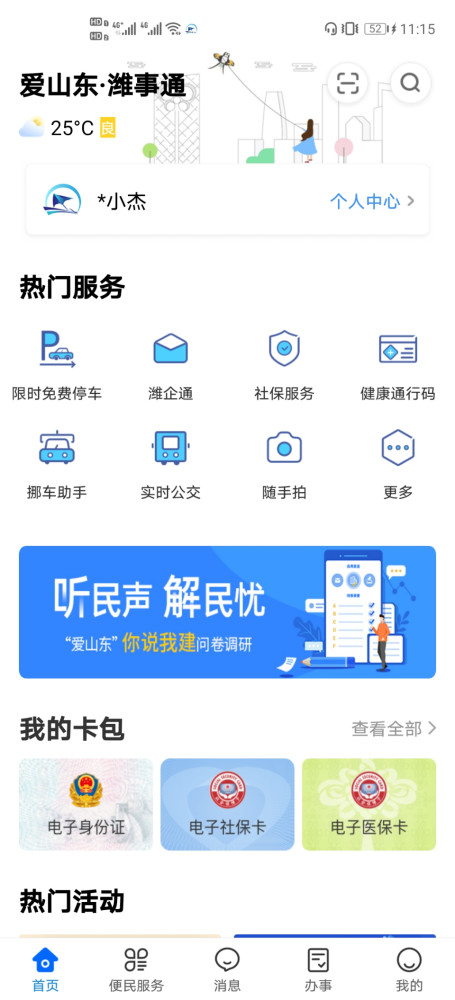Tap the search magnifier icon
Image resolution: width=455 pixels, height=1000 pixels.
coord(410,84)
